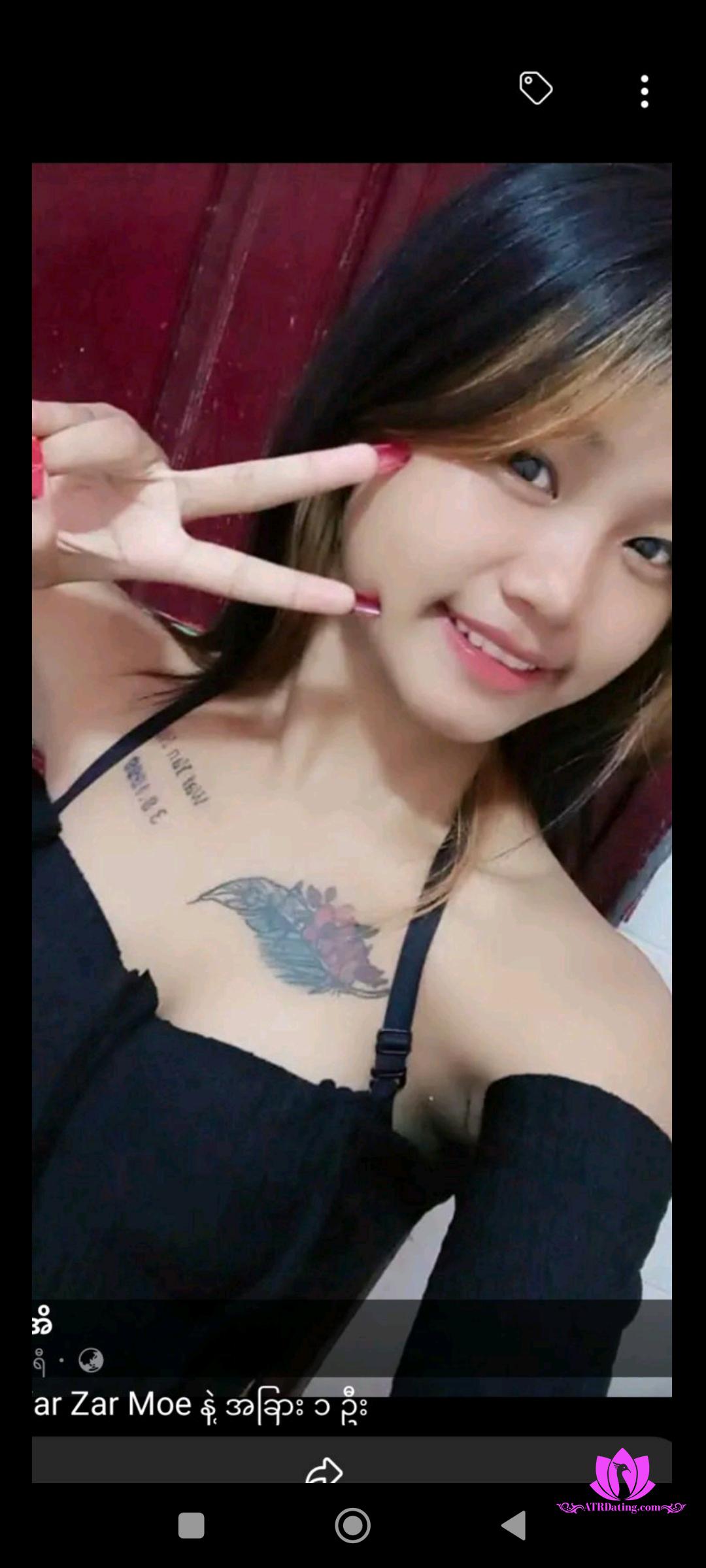Open the photo tag icon

tap(535, 88)
